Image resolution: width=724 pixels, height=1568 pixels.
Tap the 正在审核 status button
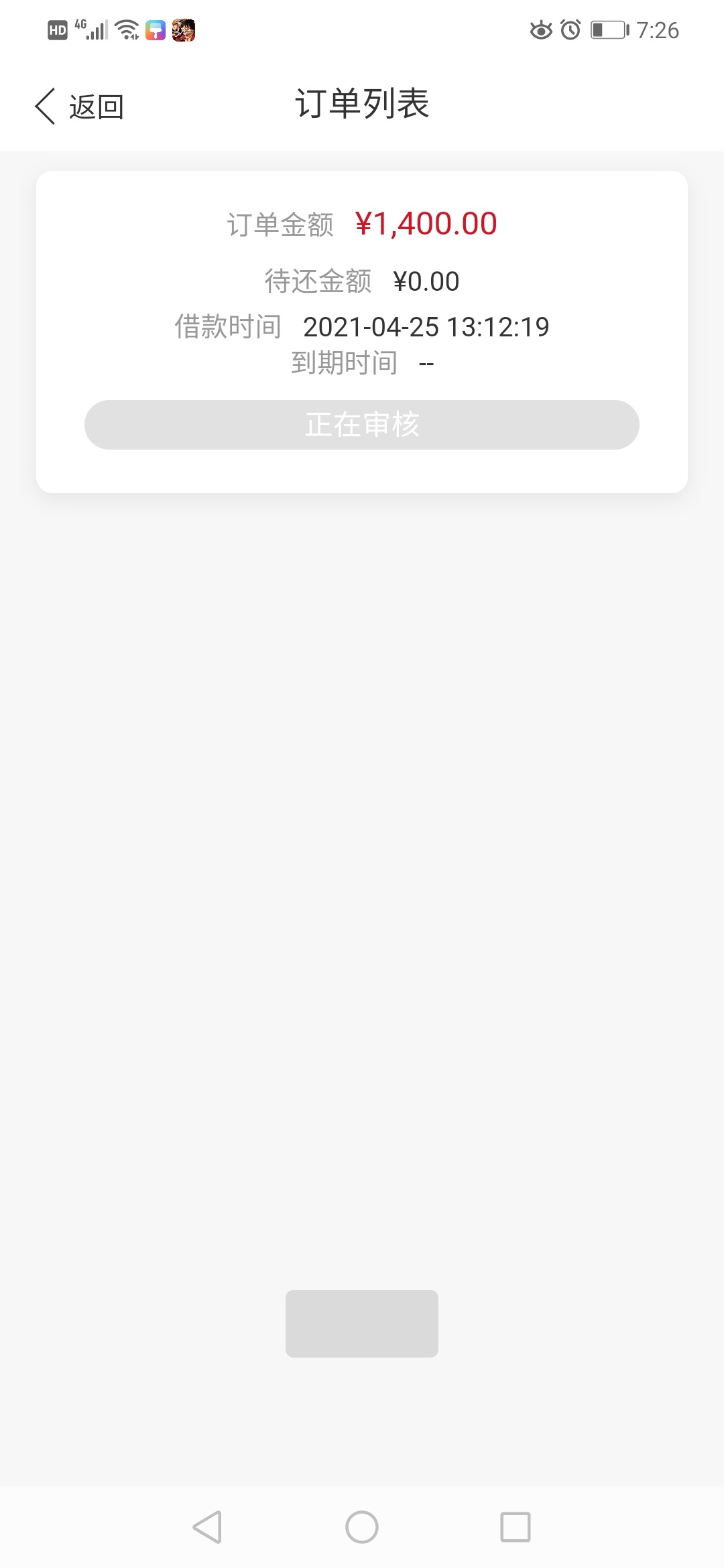pyautogui.click(x=362, y=425)
